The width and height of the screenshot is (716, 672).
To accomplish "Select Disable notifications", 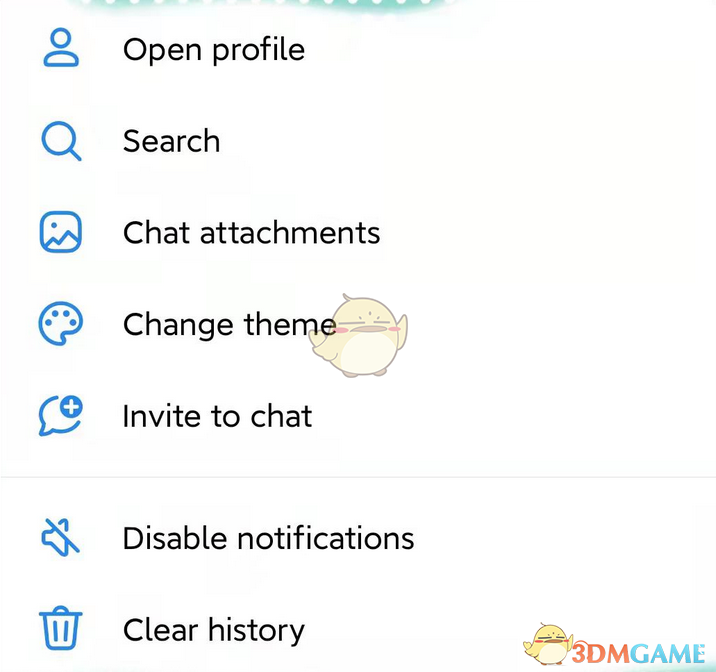I will pos(268,538).
